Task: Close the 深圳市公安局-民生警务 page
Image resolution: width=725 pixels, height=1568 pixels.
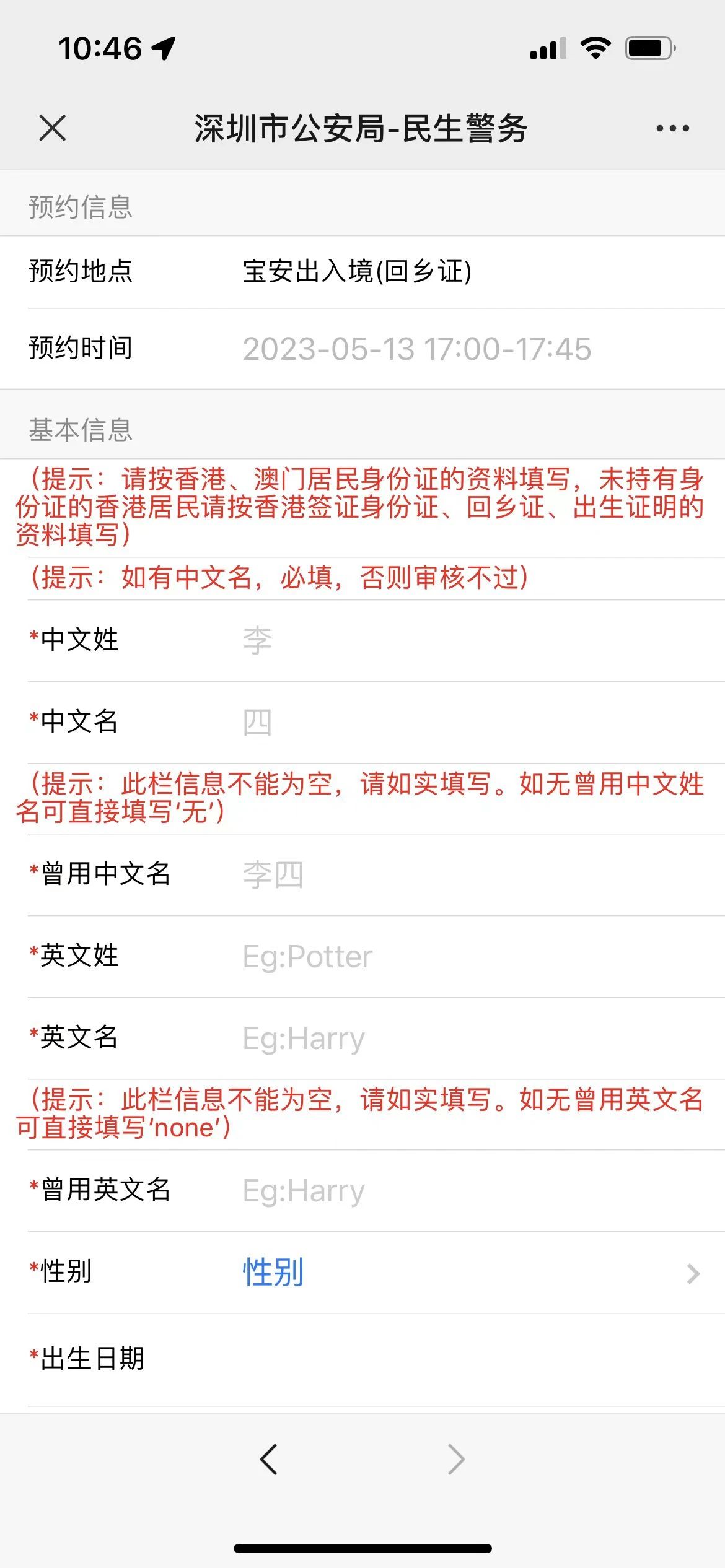Action: [x=52, y=128]
